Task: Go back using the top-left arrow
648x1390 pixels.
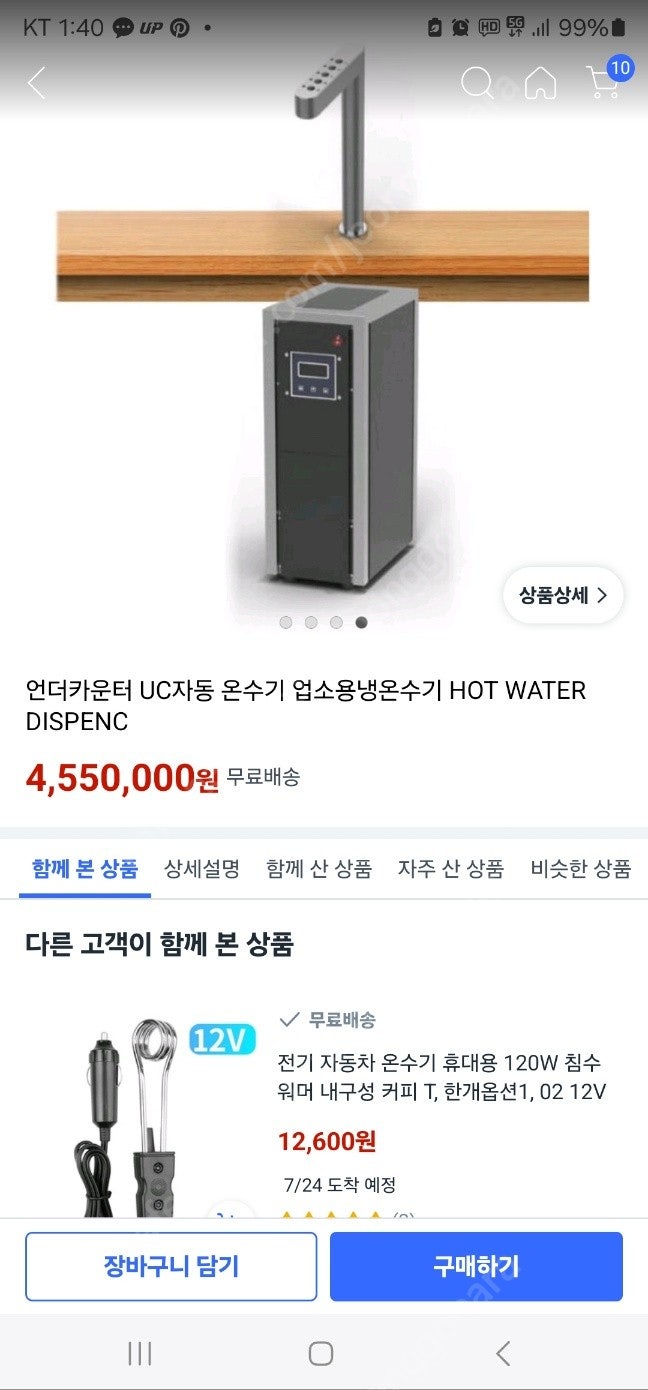Action: click(37, 83)
